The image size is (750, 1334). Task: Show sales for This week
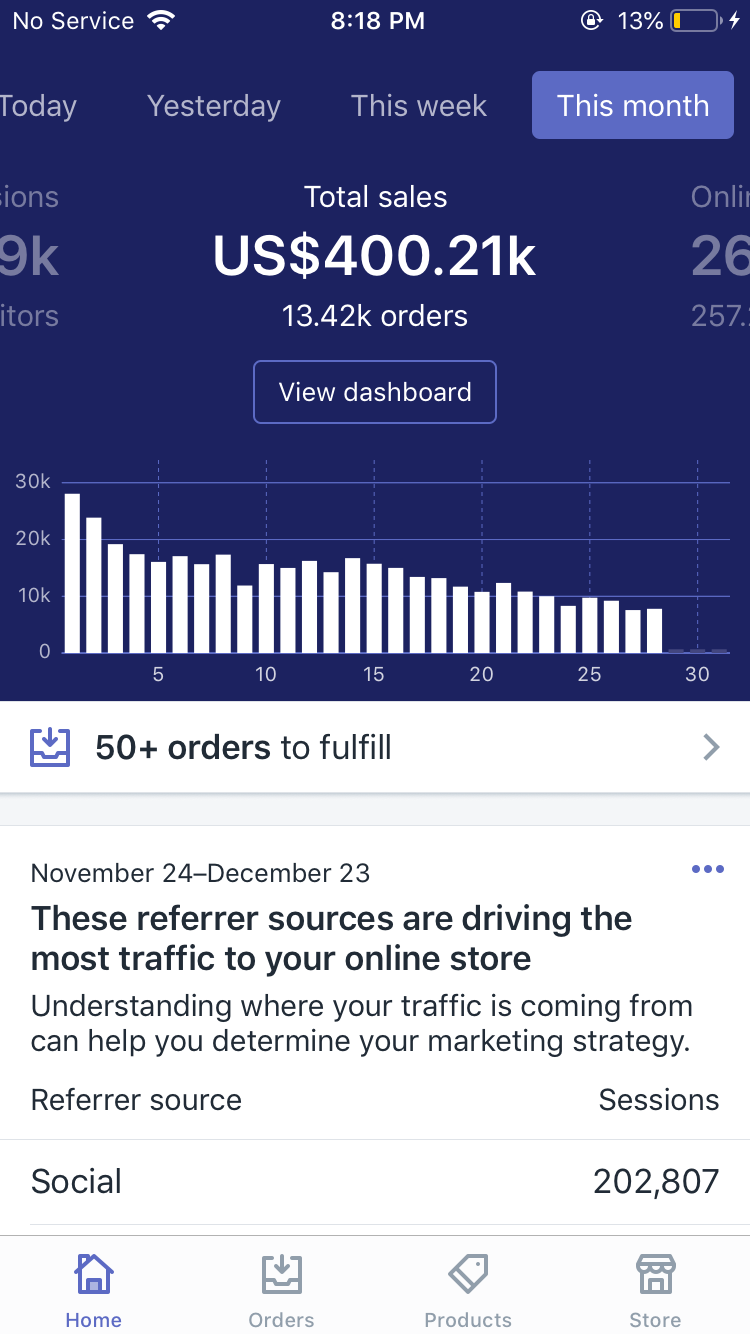[419, 106]
